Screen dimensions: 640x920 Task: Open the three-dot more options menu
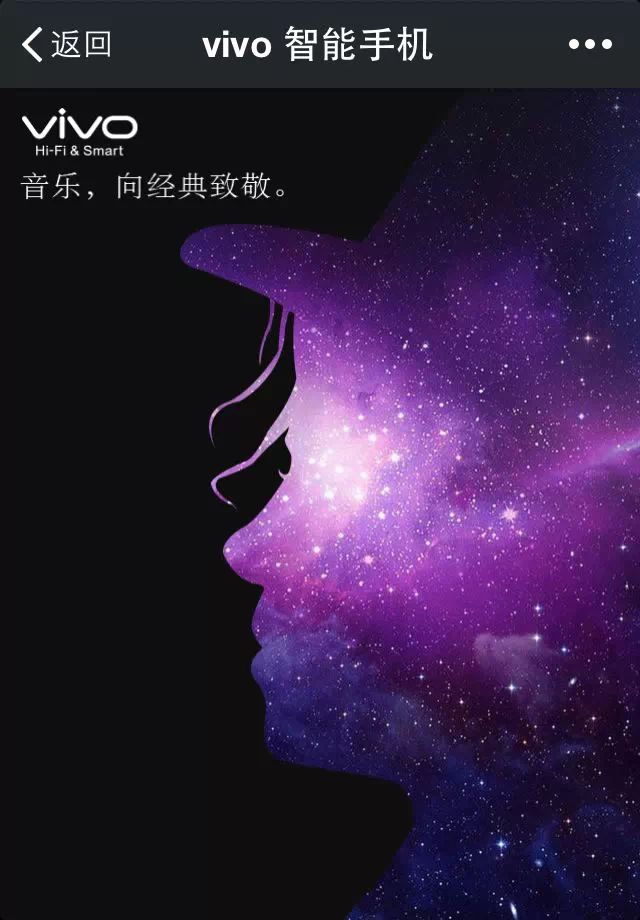[x=589, y=45]
